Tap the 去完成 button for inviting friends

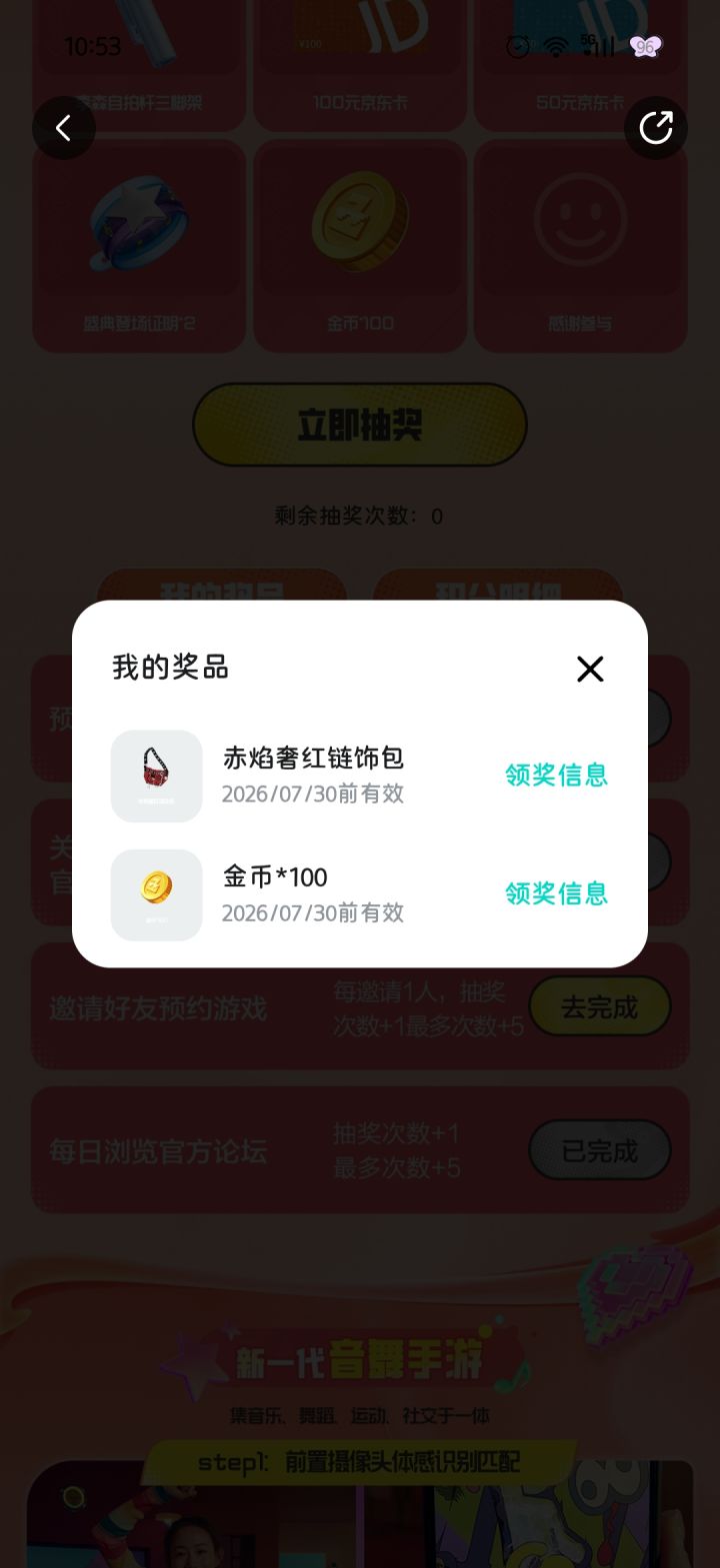(600, 1007)
